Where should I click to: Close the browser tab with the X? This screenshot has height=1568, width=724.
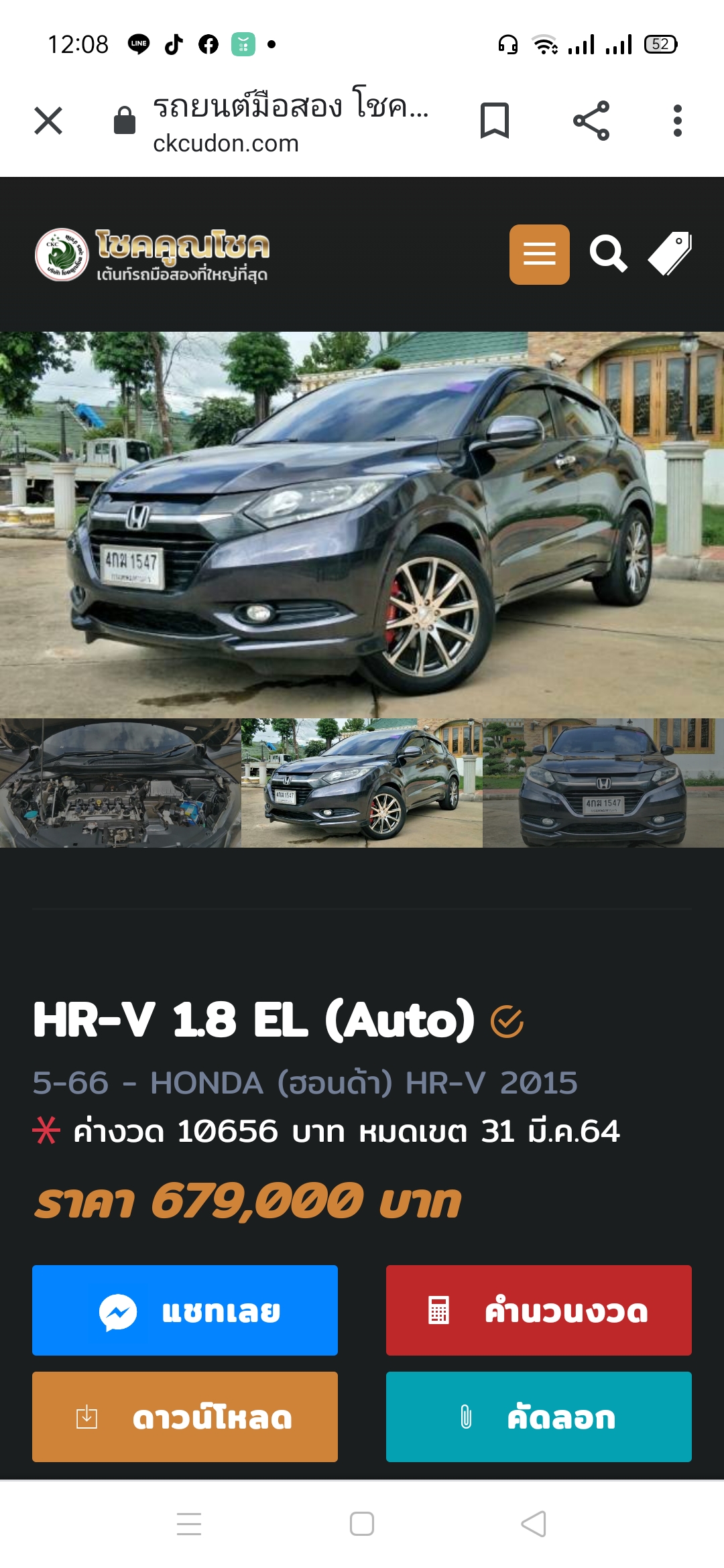click(48, 121)
